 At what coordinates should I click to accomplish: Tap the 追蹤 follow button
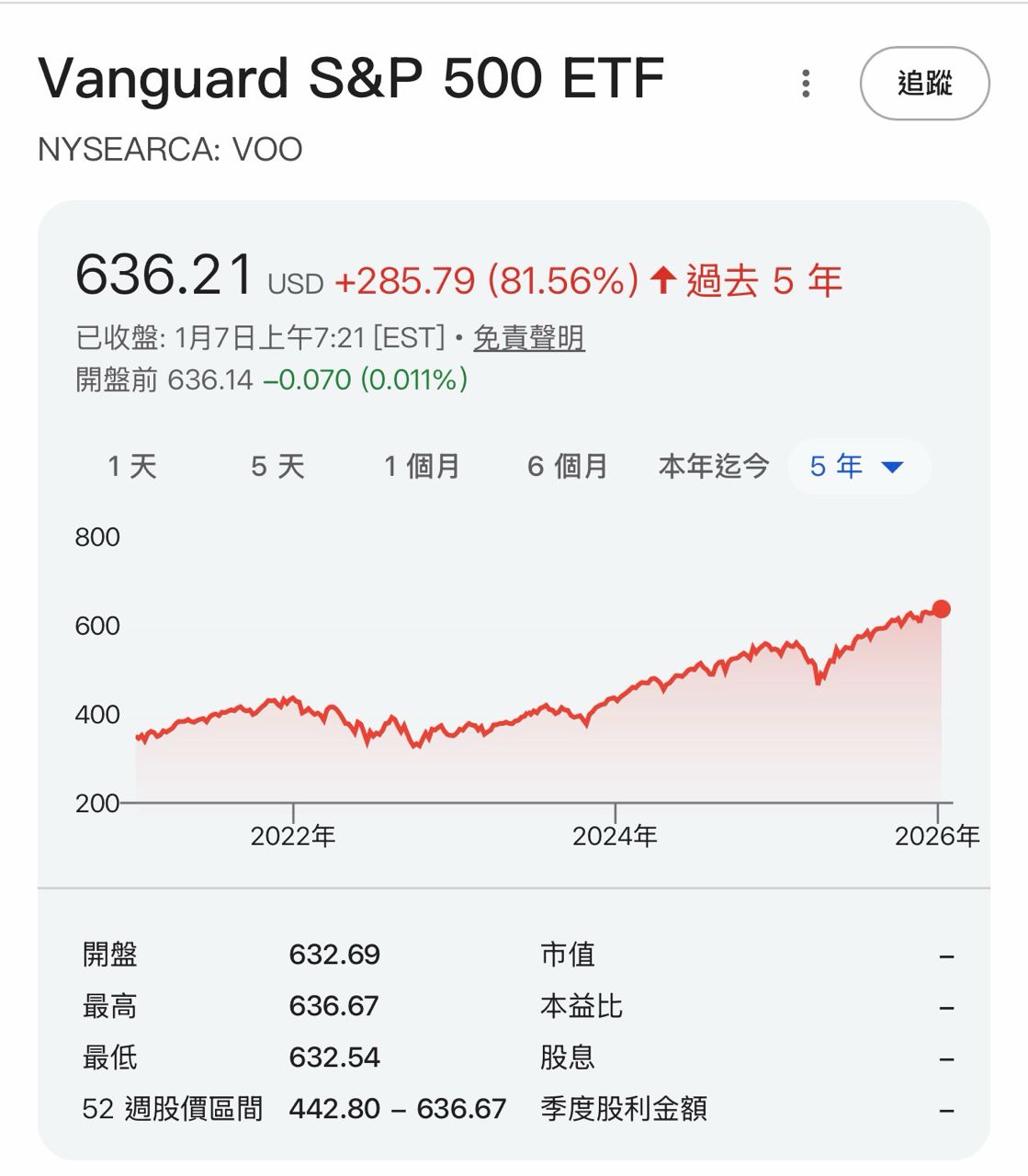pos(924,84)
